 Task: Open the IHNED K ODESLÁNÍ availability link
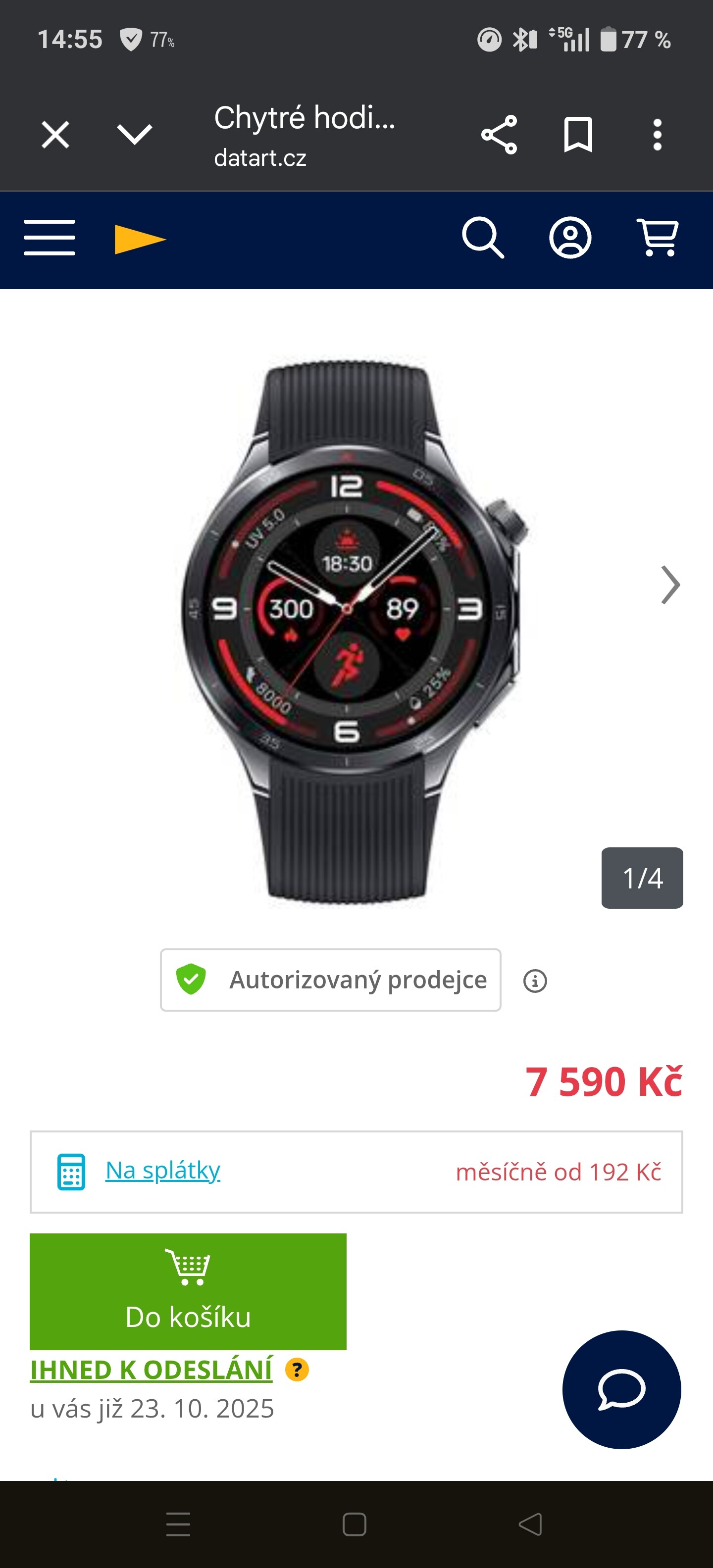coord(151,1370)
